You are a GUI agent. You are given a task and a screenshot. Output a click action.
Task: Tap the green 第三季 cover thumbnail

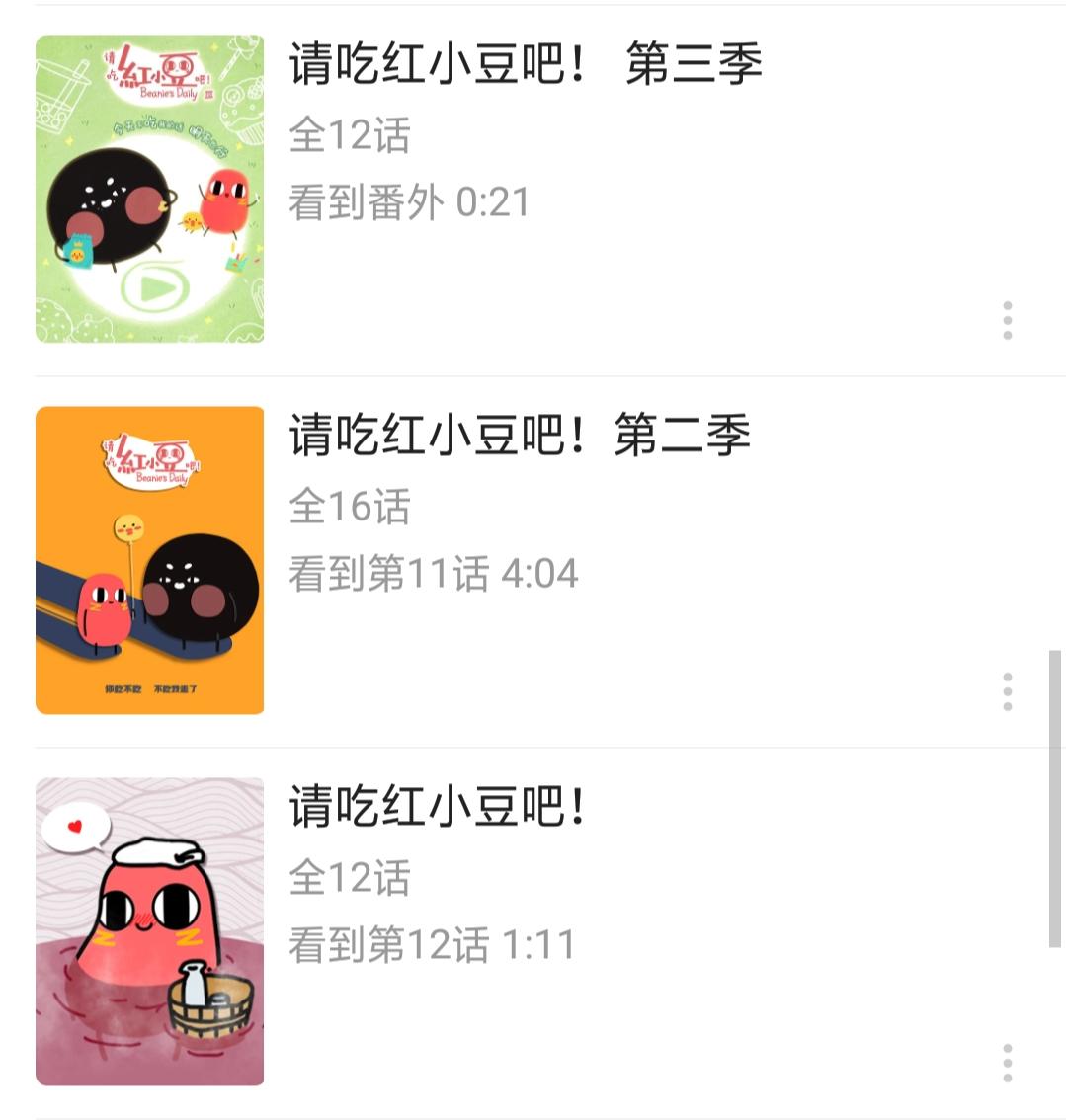pos(150,190)
